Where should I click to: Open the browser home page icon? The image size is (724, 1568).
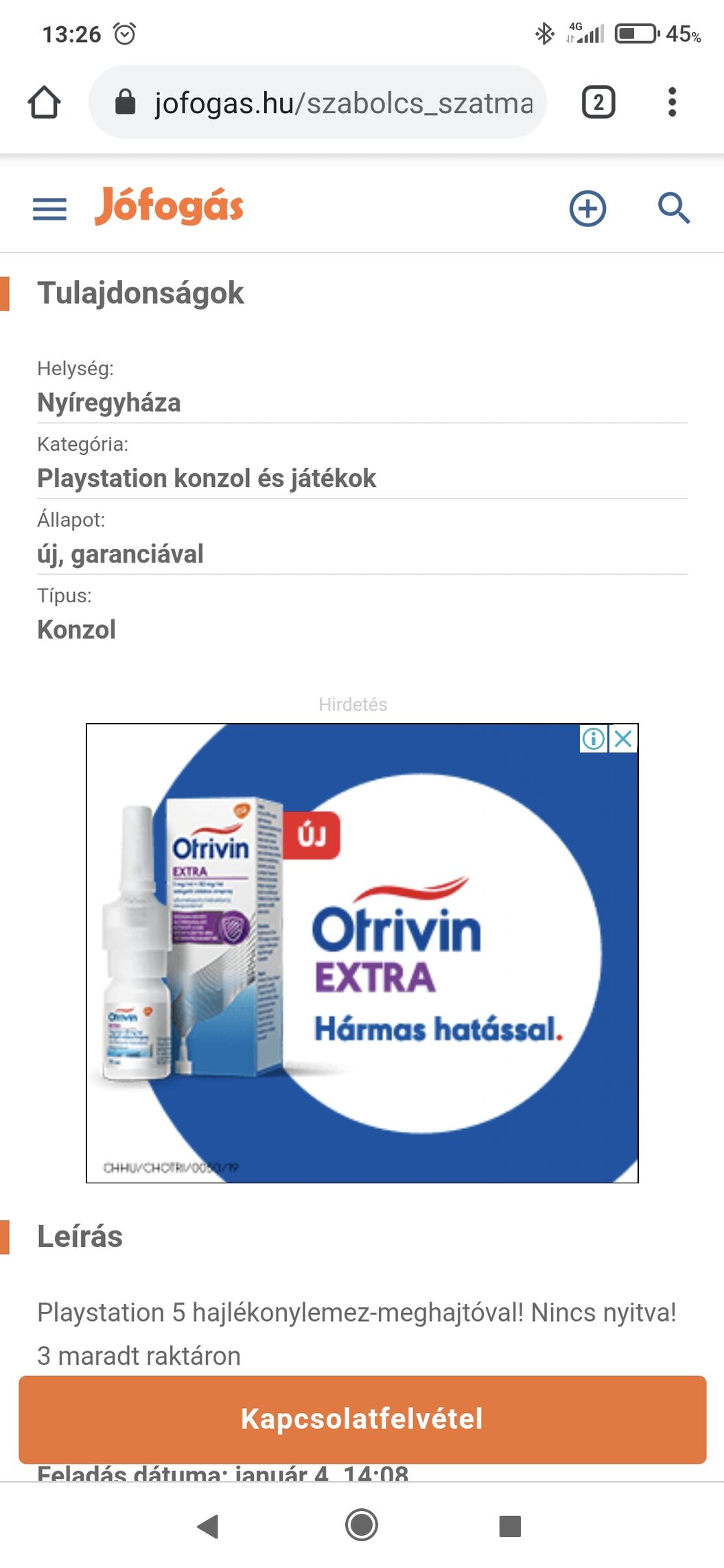tap(45, 103)
